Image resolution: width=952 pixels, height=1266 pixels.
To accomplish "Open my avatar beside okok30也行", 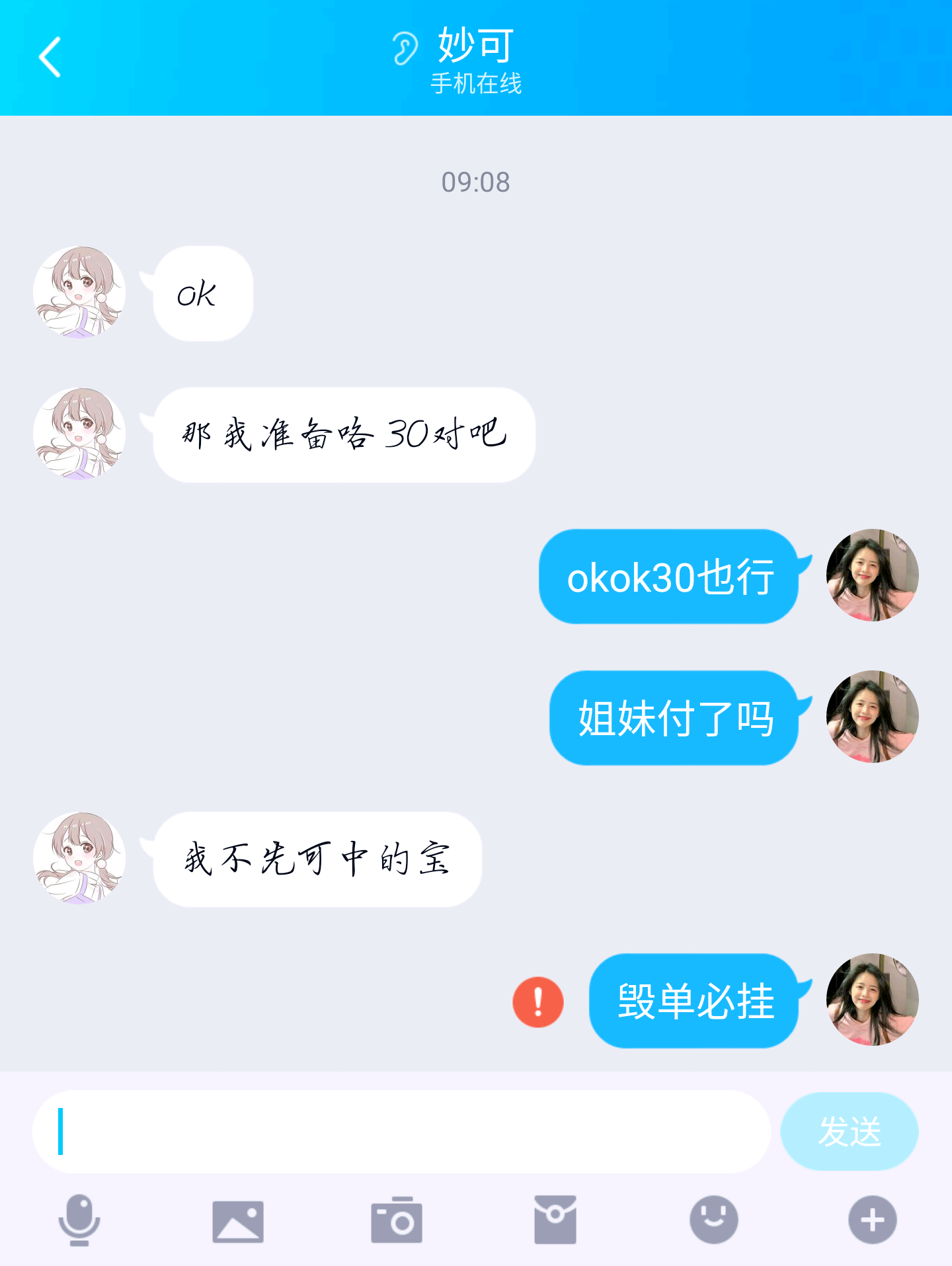I will [x=872, y=575].
